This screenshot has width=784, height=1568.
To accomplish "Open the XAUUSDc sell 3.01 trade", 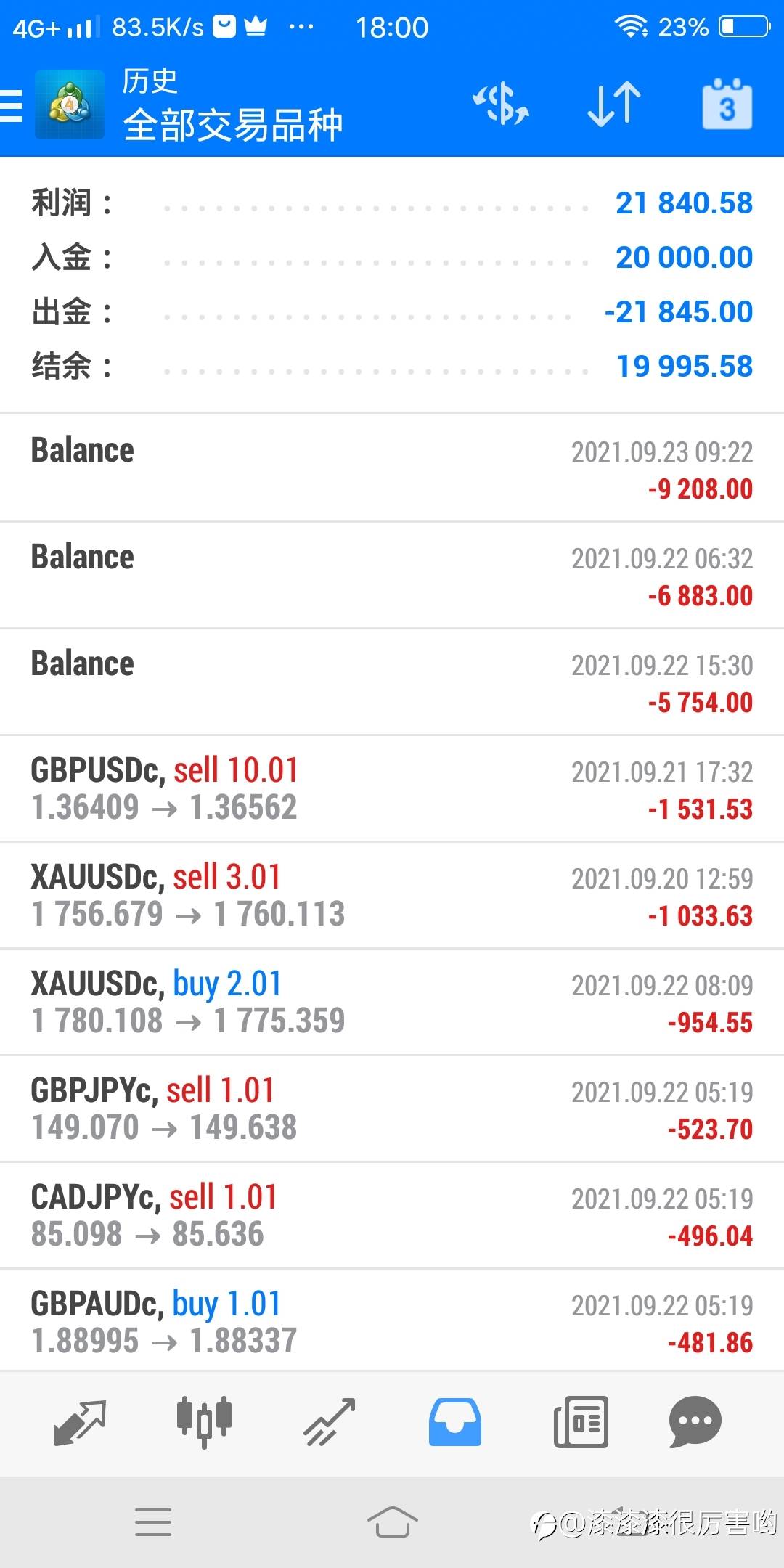I will (x=392, y=896).
